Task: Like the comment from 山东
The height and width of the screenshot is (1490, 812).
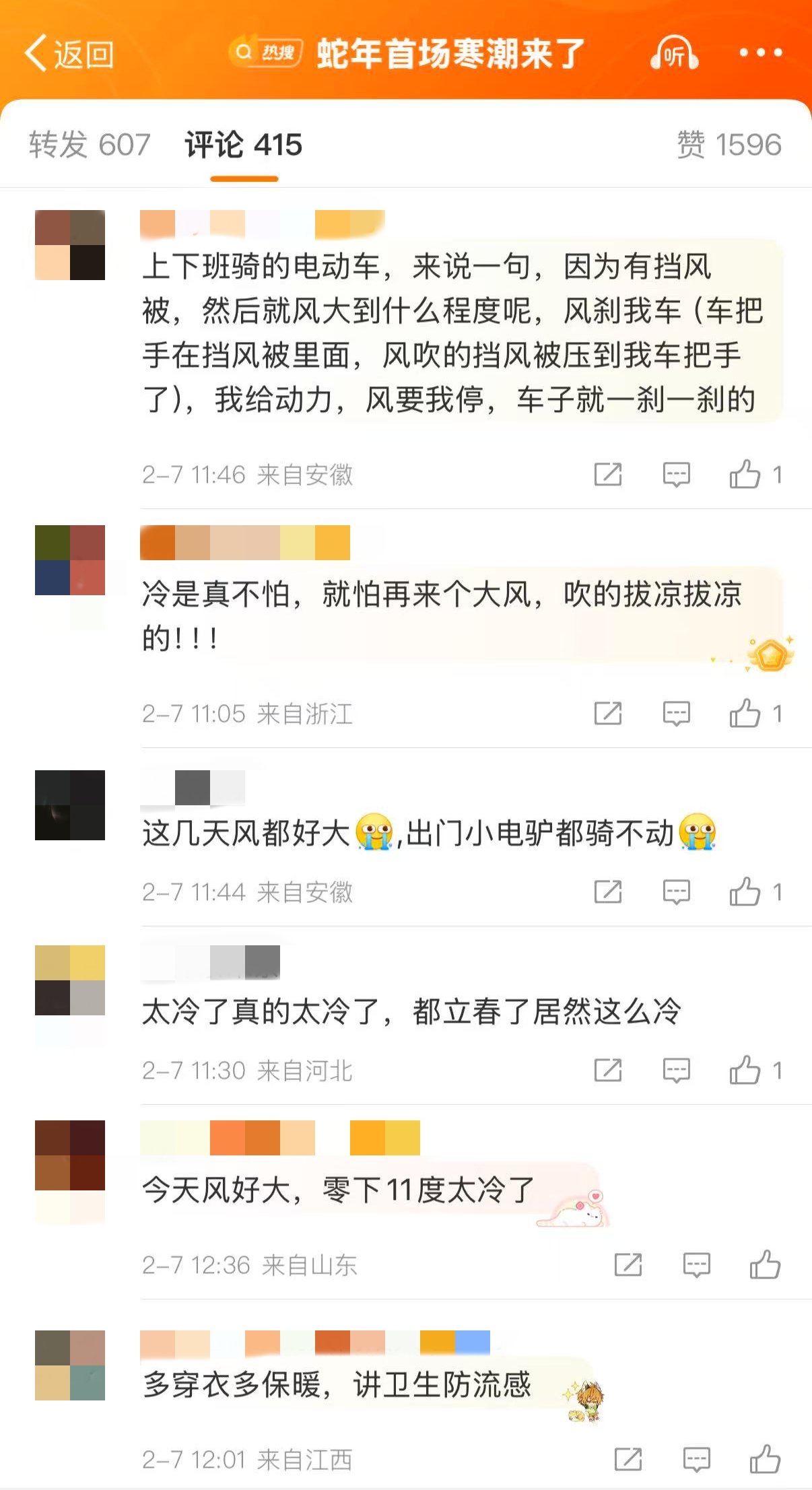Action: point(765,1264)
